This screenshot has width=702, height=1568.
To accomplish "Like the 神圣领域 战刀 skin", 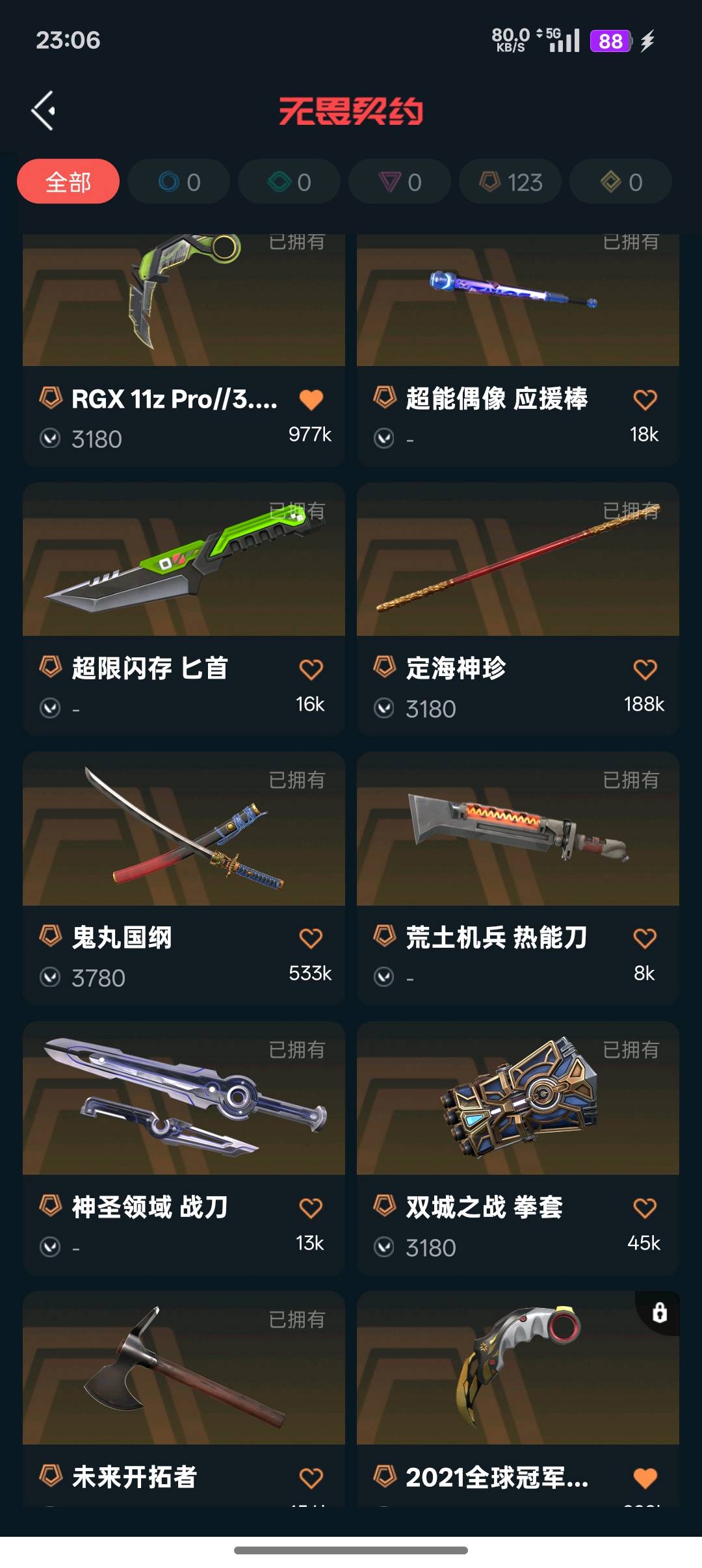I will 311,1208.
